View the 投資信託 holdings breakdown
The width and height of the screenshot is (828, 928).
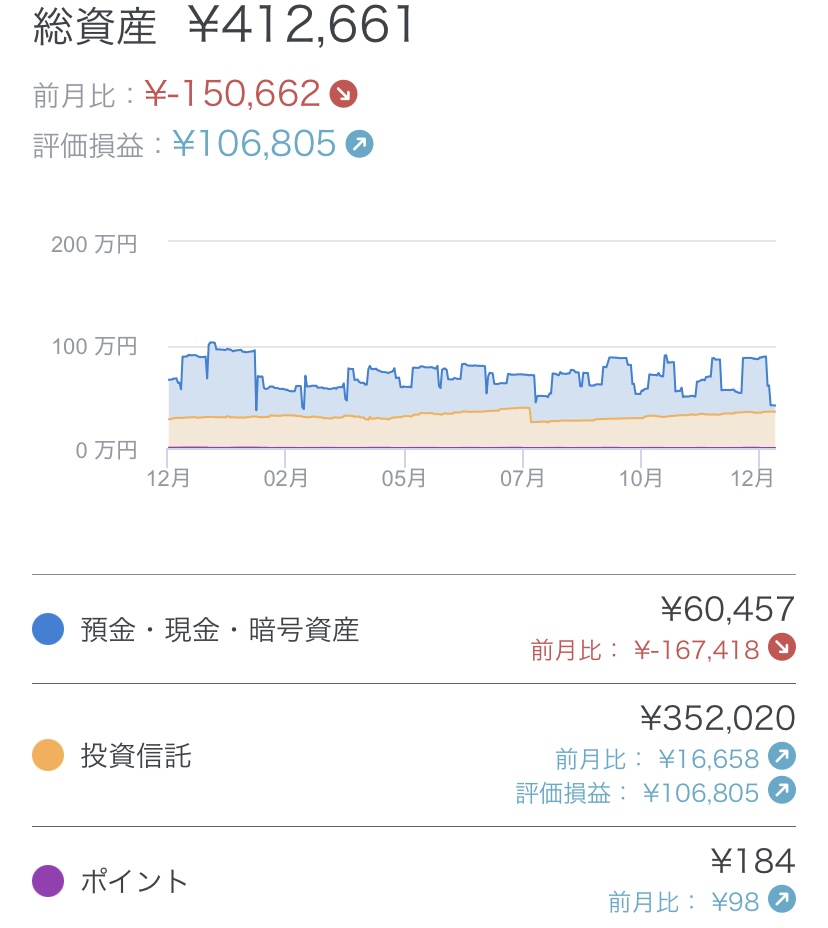(x=136, y=756)
